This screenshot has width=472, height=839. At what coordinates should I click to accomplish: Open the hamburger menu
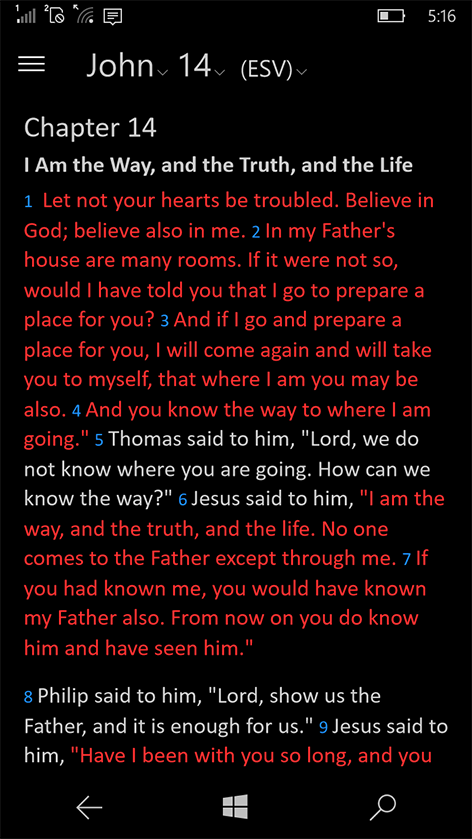(x=31, y=65)
